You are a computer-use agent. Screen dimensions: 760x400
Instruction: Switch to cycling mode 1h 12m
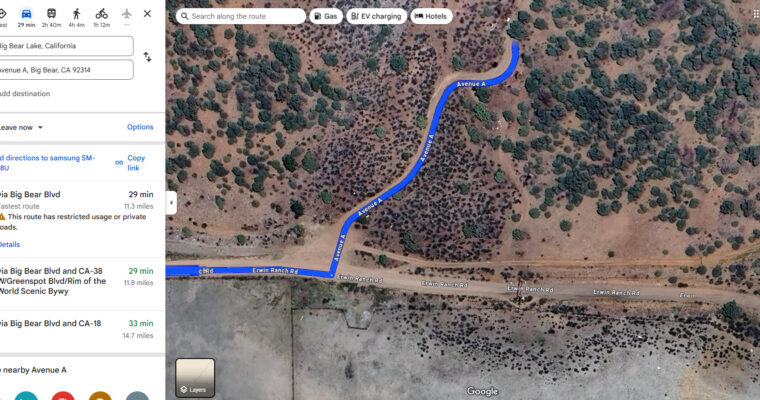(101, 17)
